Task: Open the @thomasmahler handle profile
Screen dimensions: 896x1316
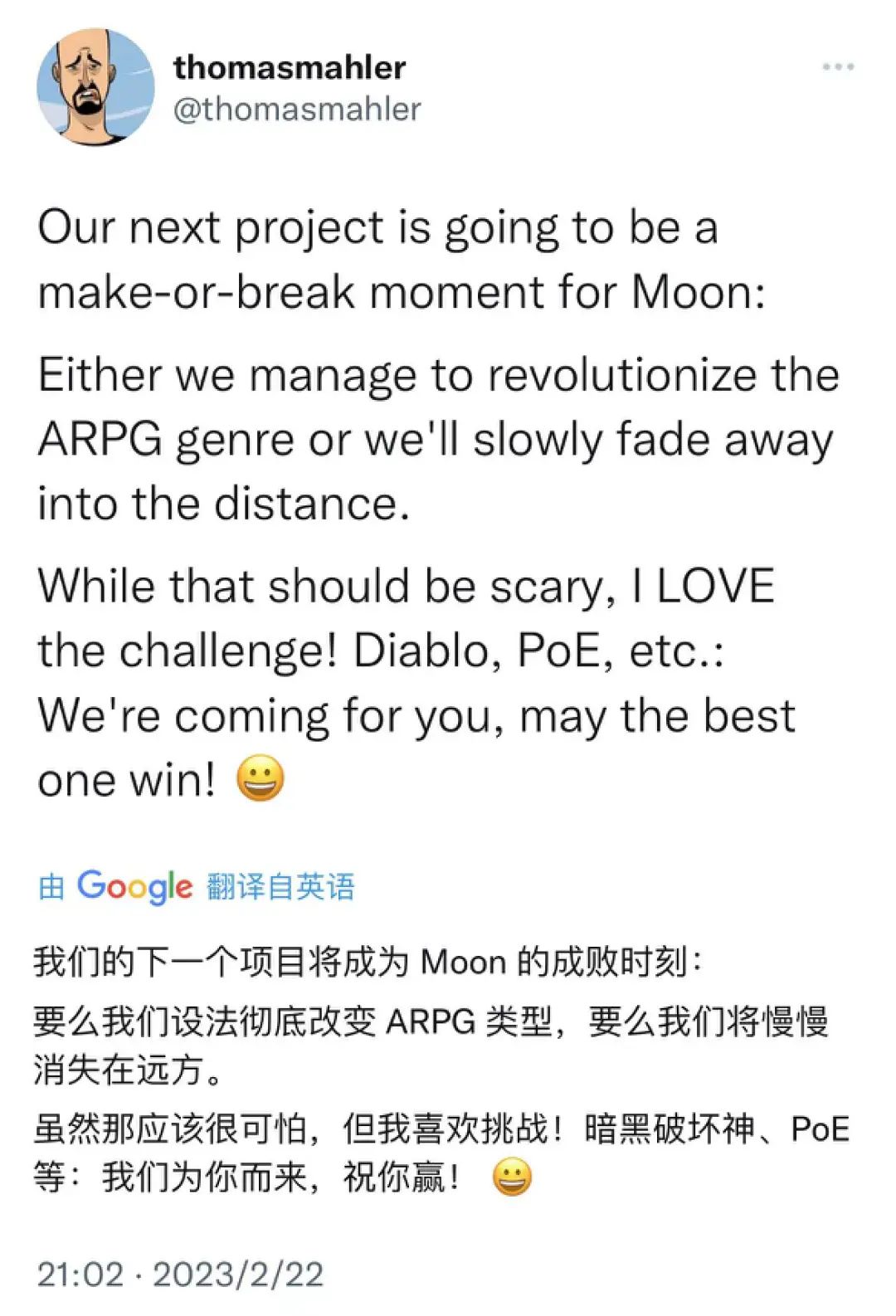Action: click(x=296, y=110)
